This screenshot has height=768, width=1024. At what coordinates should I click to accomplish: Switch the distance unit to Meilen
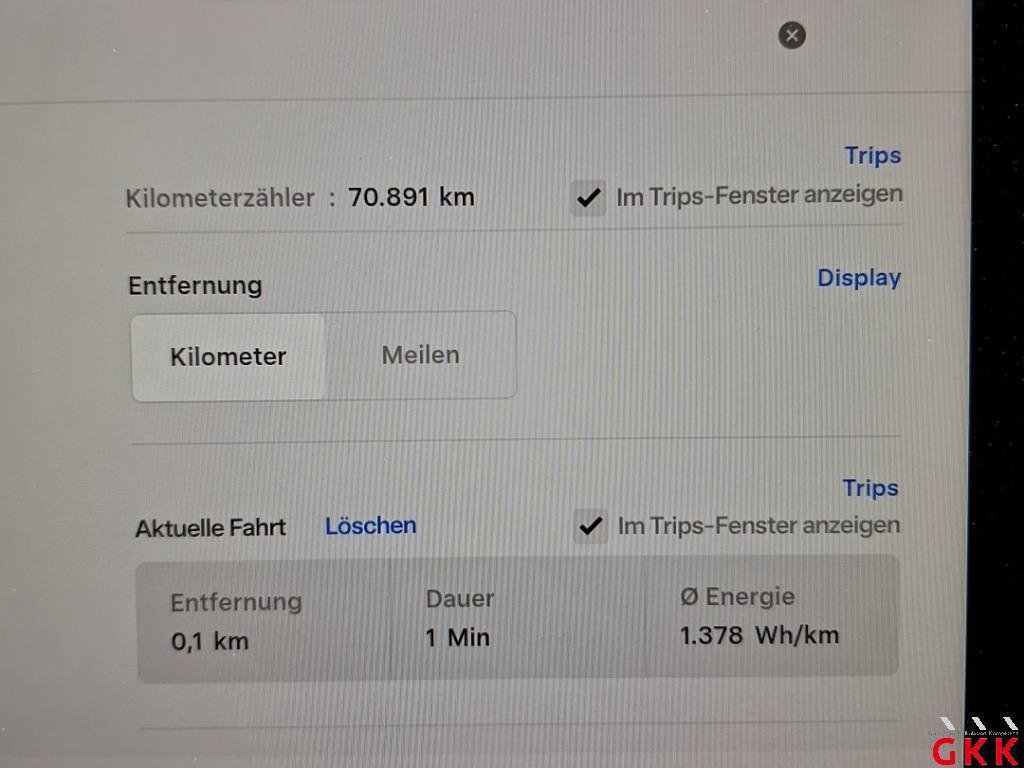point(421,356)
